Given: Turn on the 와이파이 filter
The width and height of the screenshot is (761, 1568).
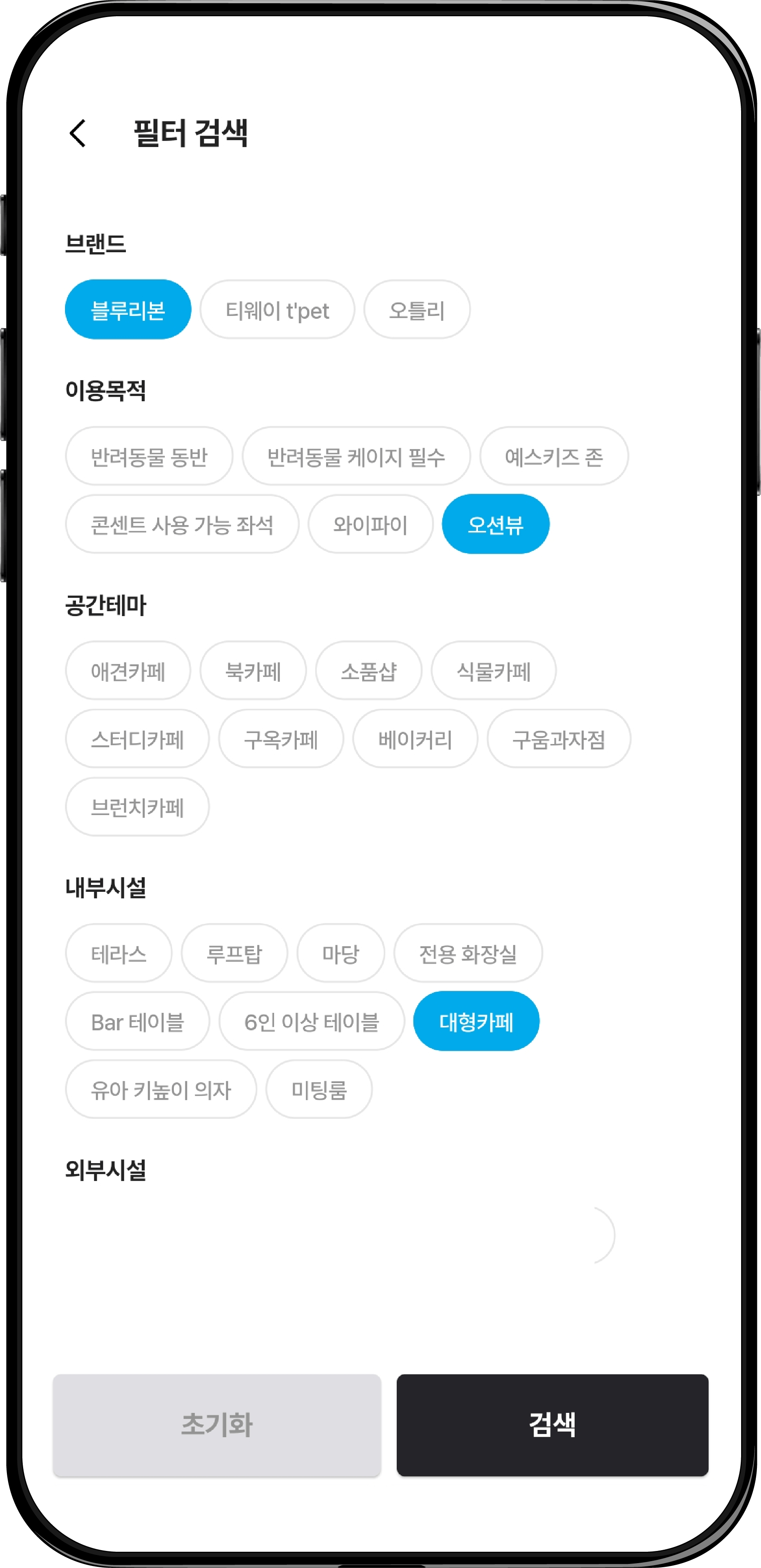Looking at the screenshot, I should pyautogui.click(x=370, y=524).
